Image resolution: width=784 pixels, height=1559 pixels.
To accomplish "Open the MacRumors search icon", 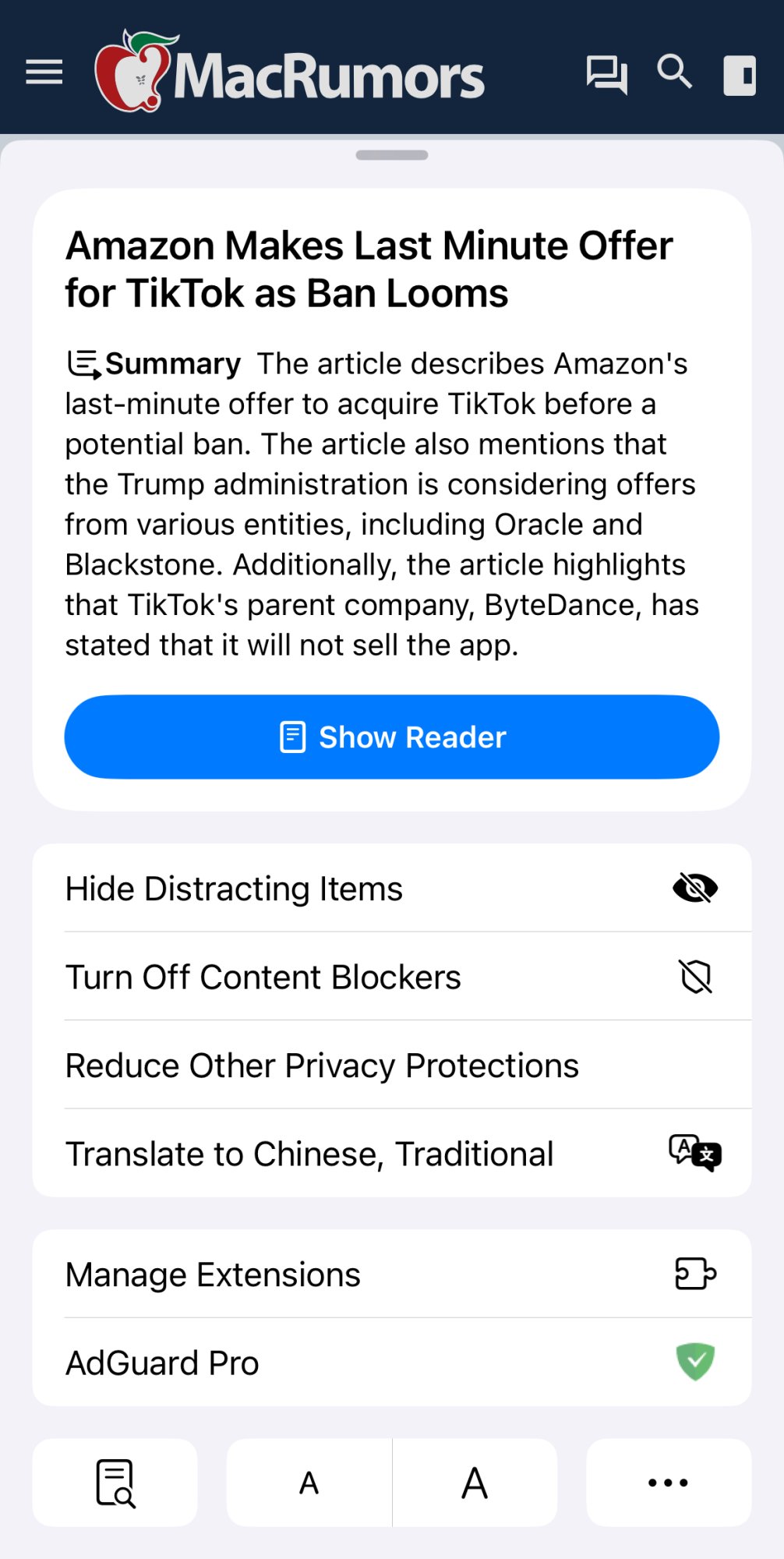I will [x=674, y=72].
